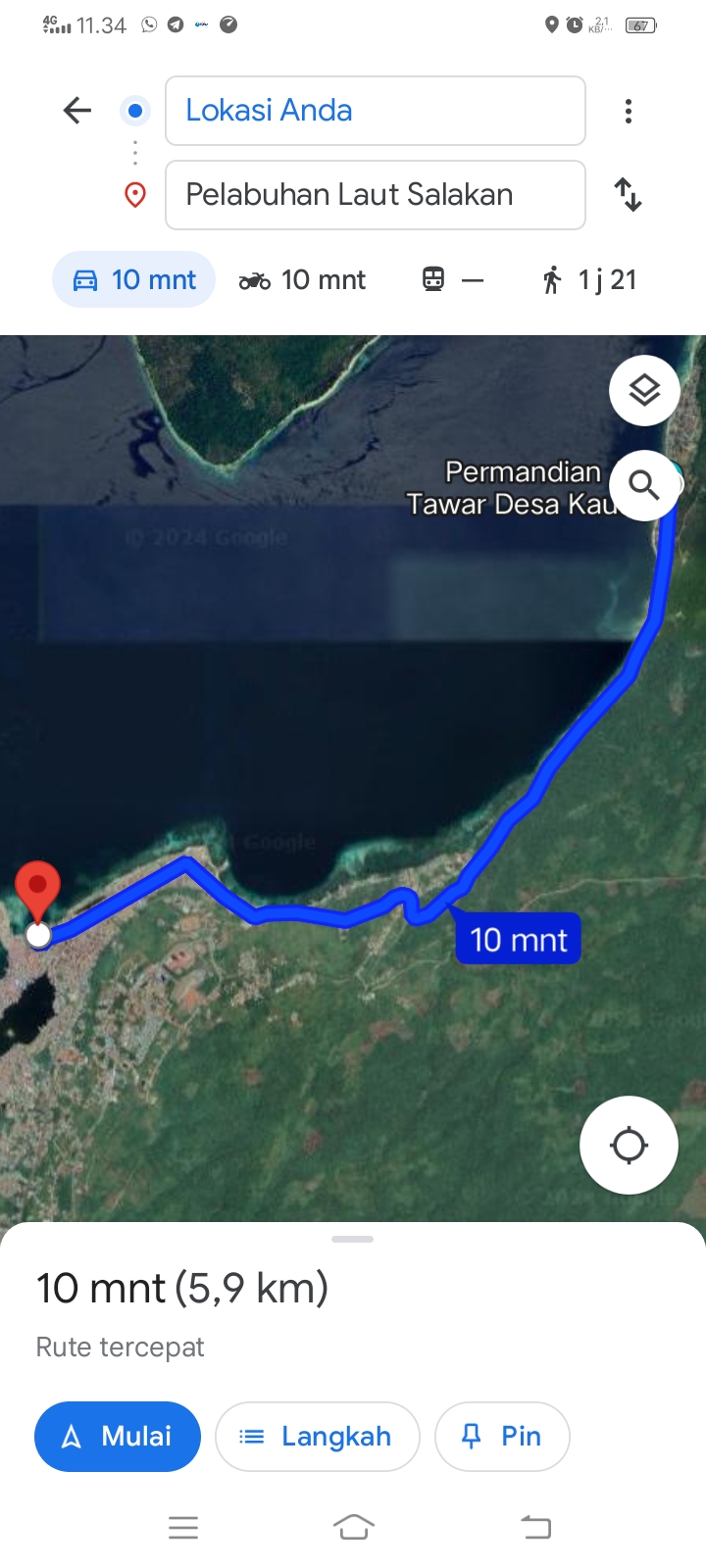The height and width of the screenshot is (1568, 706).
Task: Switch to walking mode 1 j 21
Action: pyautogui.click(x=588, y=280)
